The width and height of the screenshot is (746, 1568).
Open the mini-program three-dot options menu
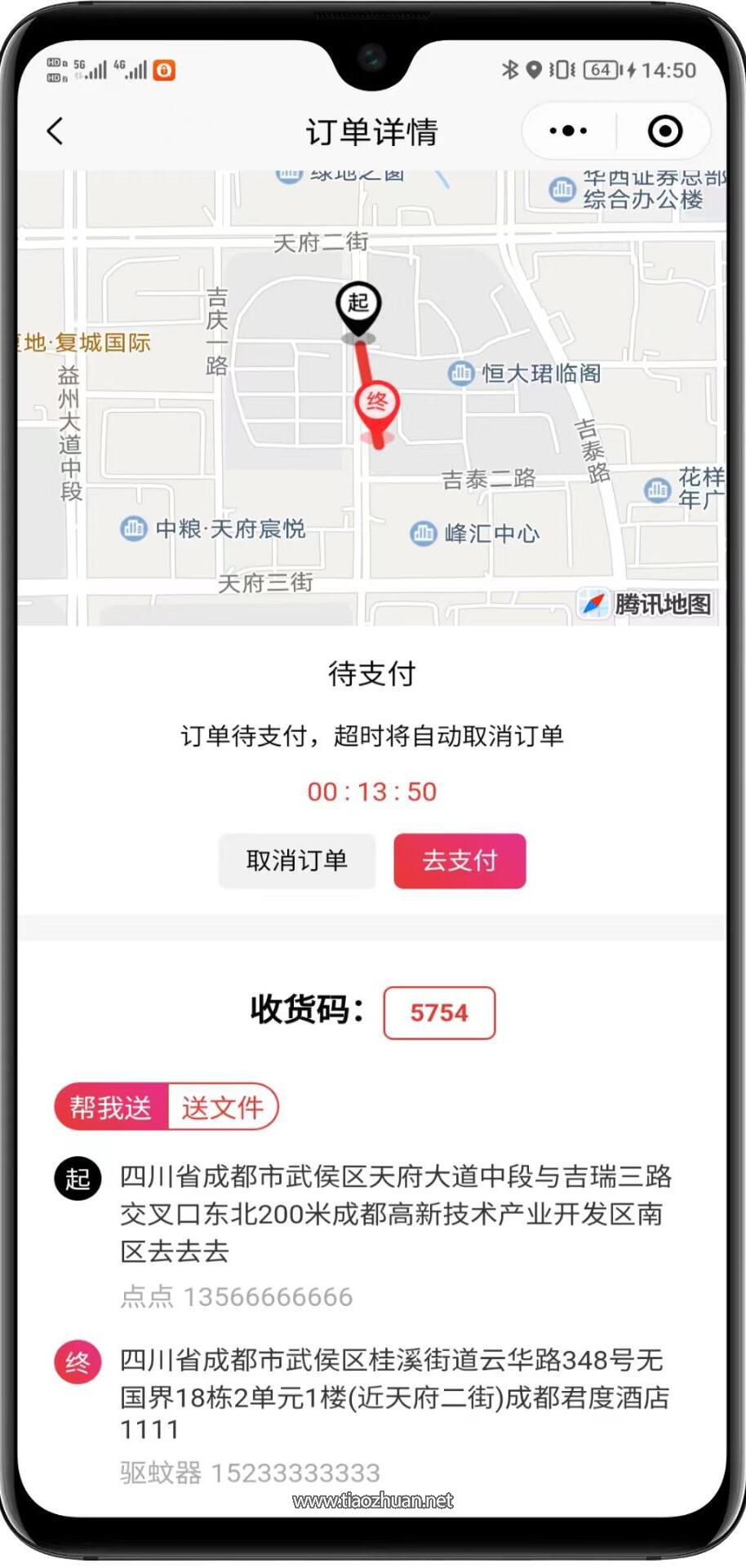[x=566, y=131]
